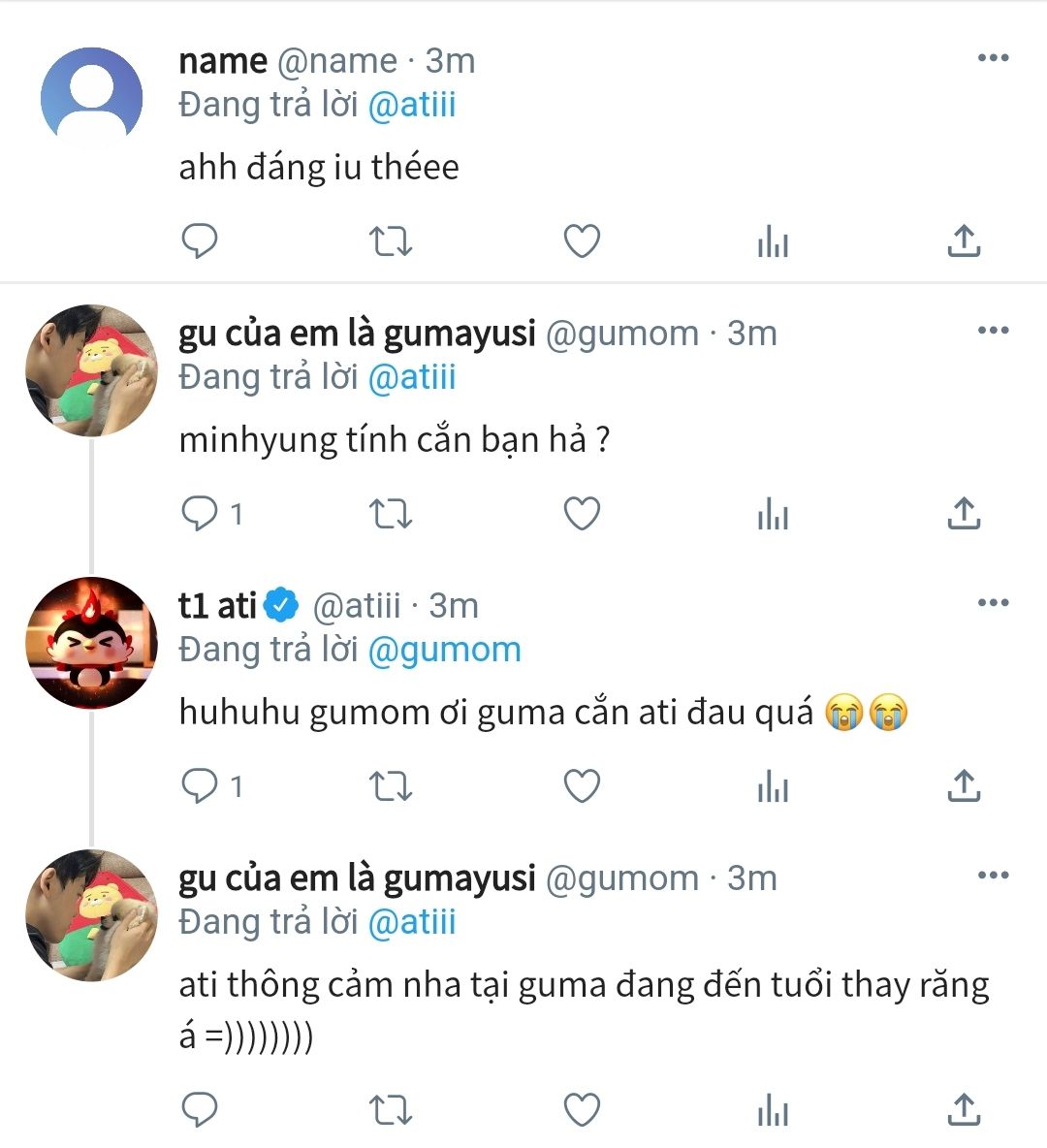Open overflow menu on name's reply
The height and width of the screenshot is (1148, 1047).
coord(993,59)
